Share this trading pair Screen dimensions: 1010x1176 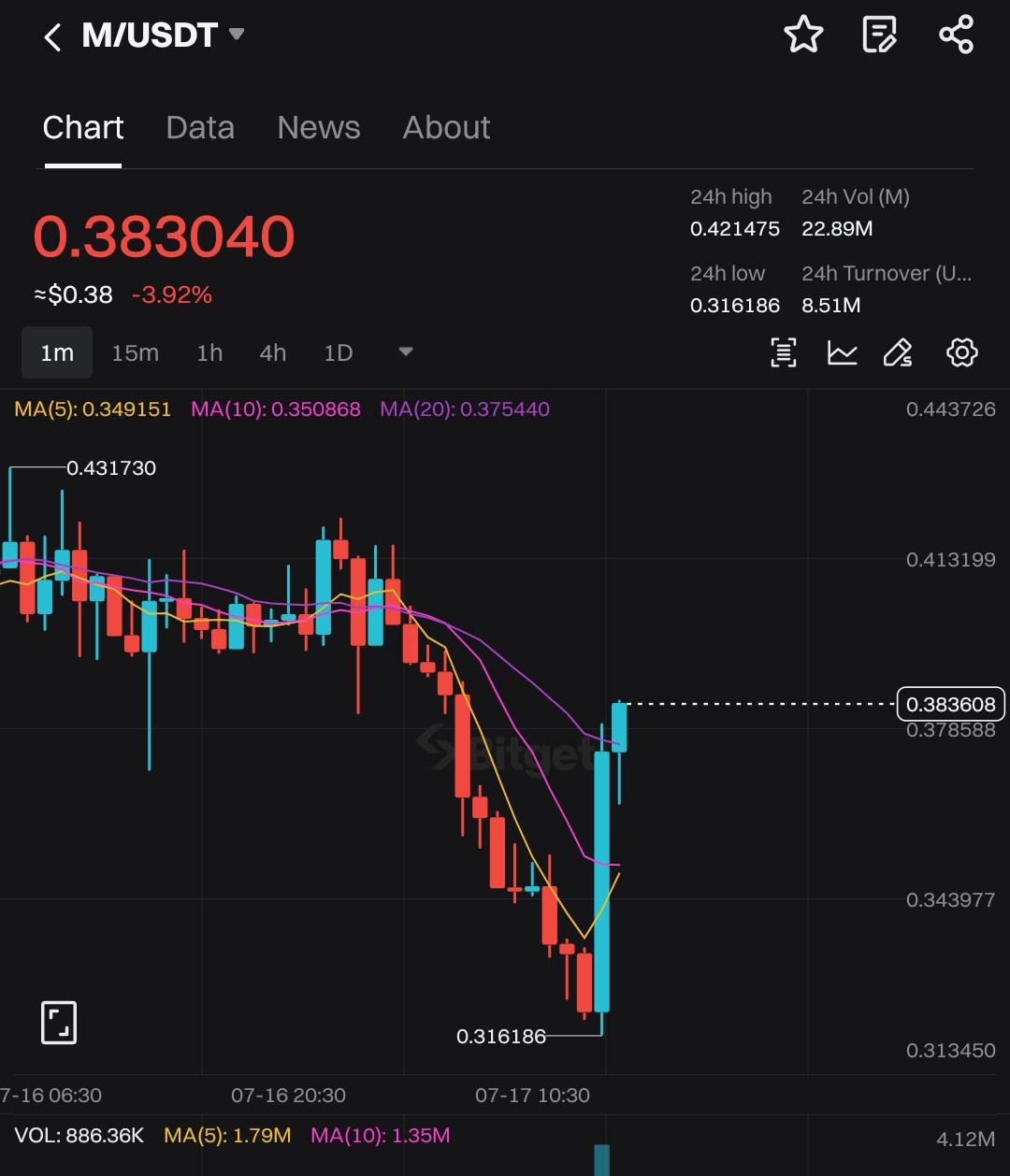956,36
